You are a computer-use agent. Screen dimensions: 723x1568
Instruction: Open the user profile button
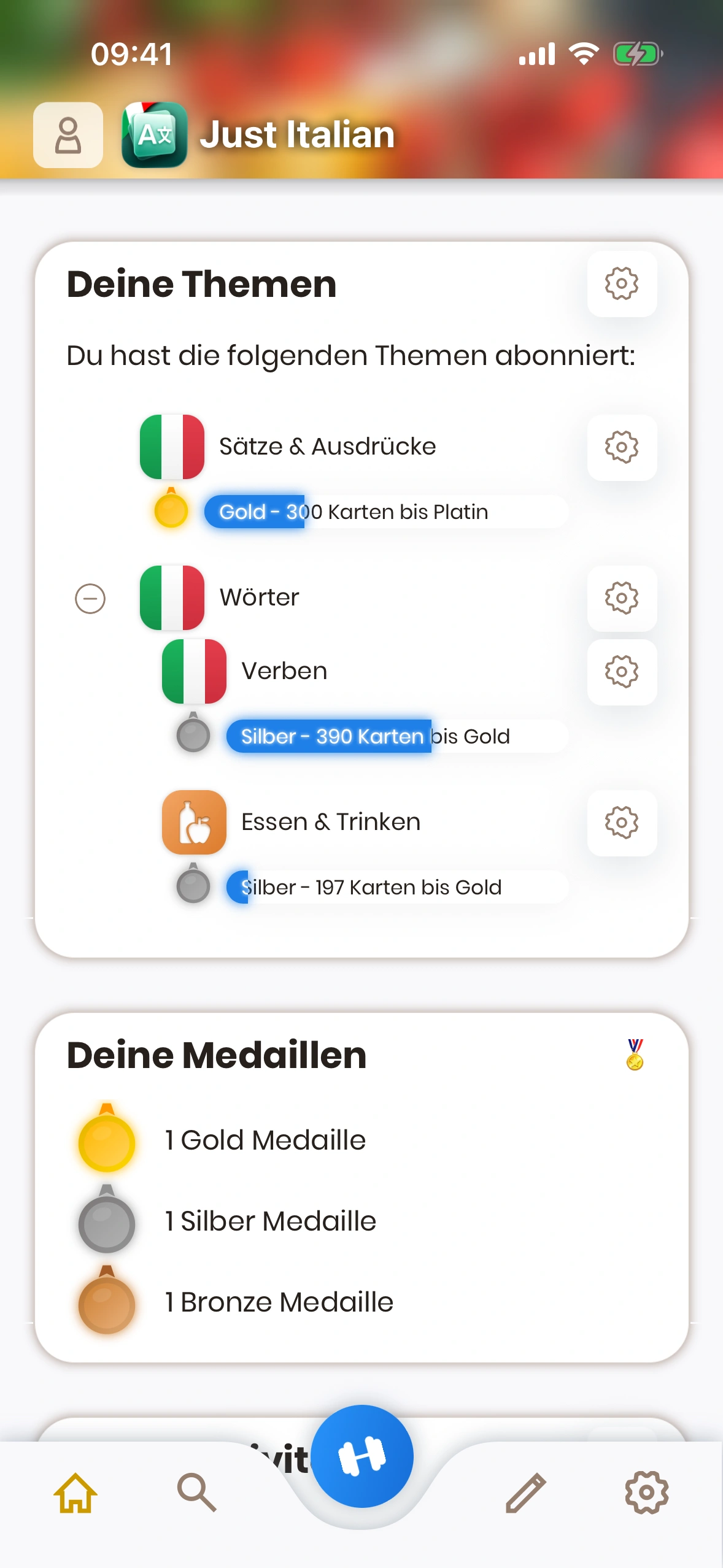(68, 135)
